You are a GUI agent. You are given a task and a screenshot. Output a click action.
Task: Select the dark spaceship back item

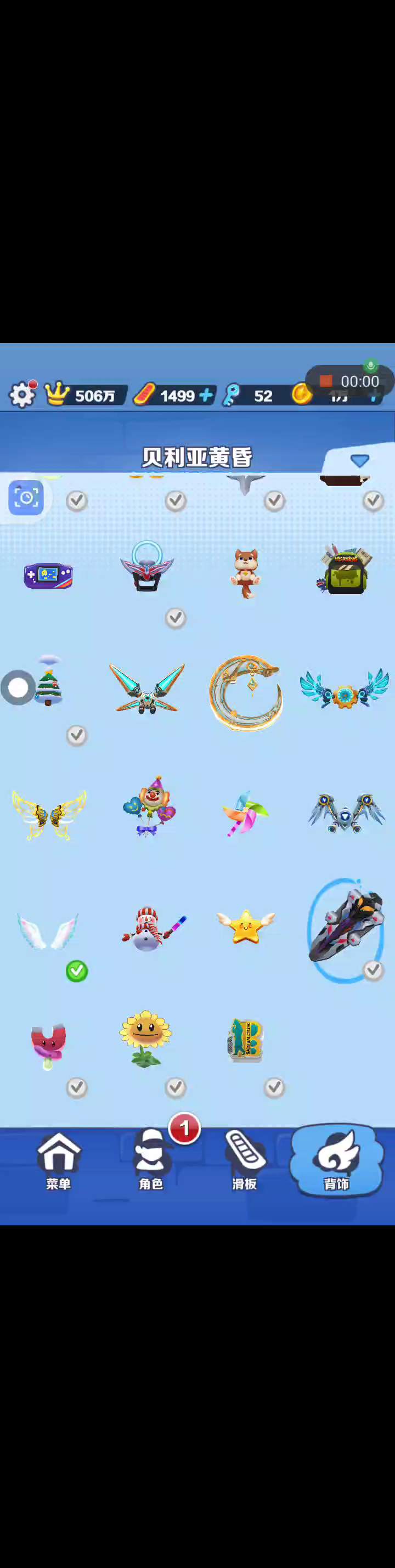tap(345, 929)
